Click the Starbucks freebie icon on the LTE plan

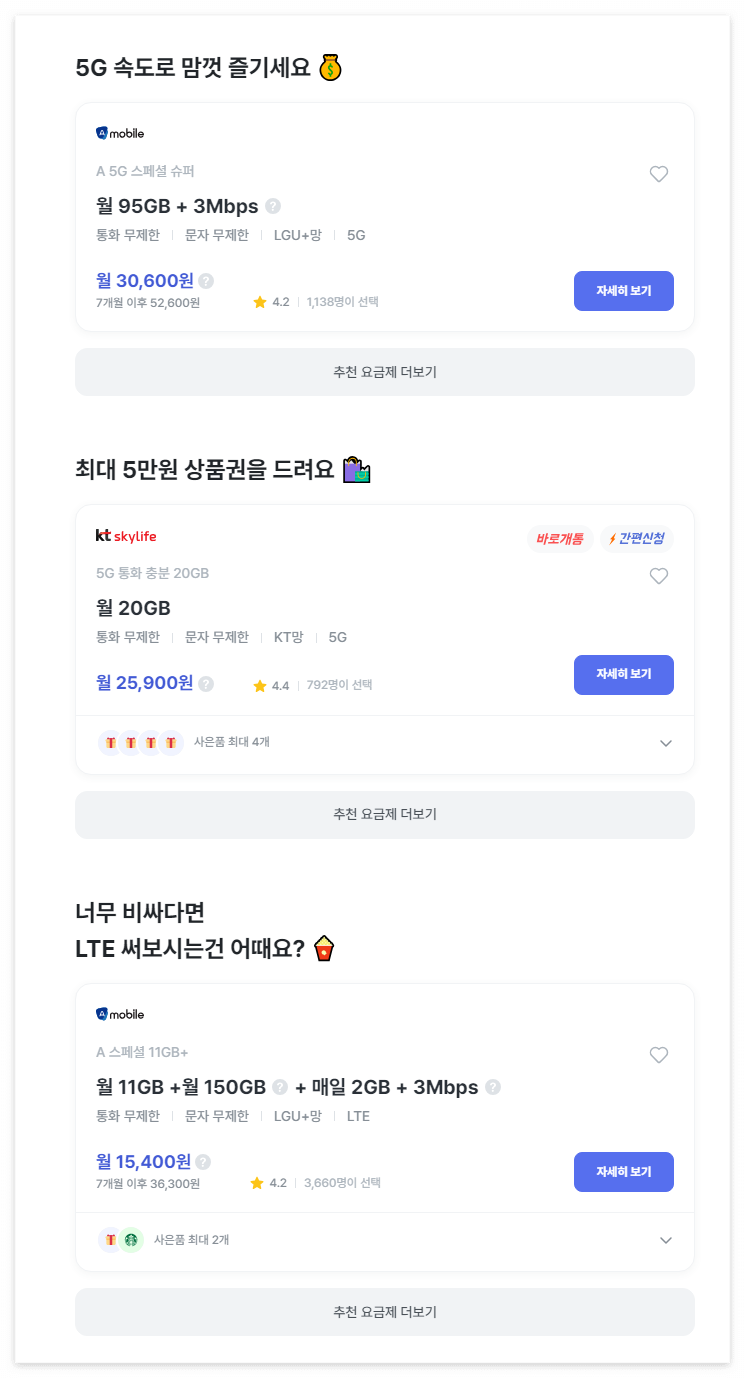click(x=131, y=1240)
